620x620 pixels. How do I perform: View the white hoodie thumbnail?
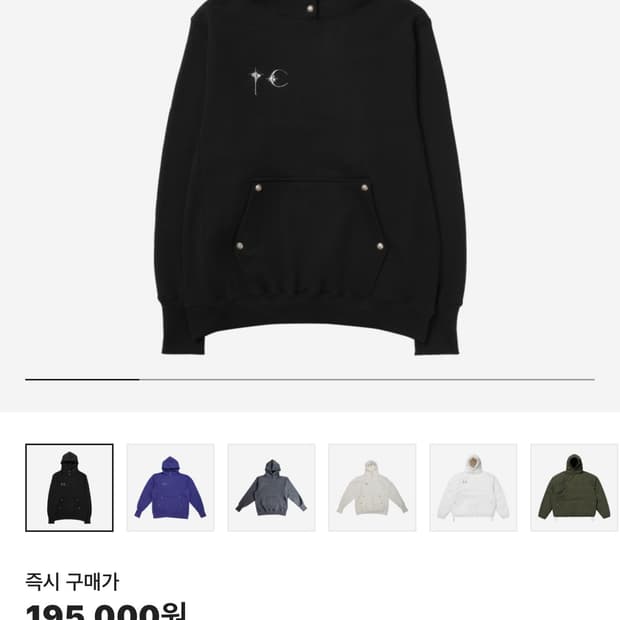(x=473, y=488)
